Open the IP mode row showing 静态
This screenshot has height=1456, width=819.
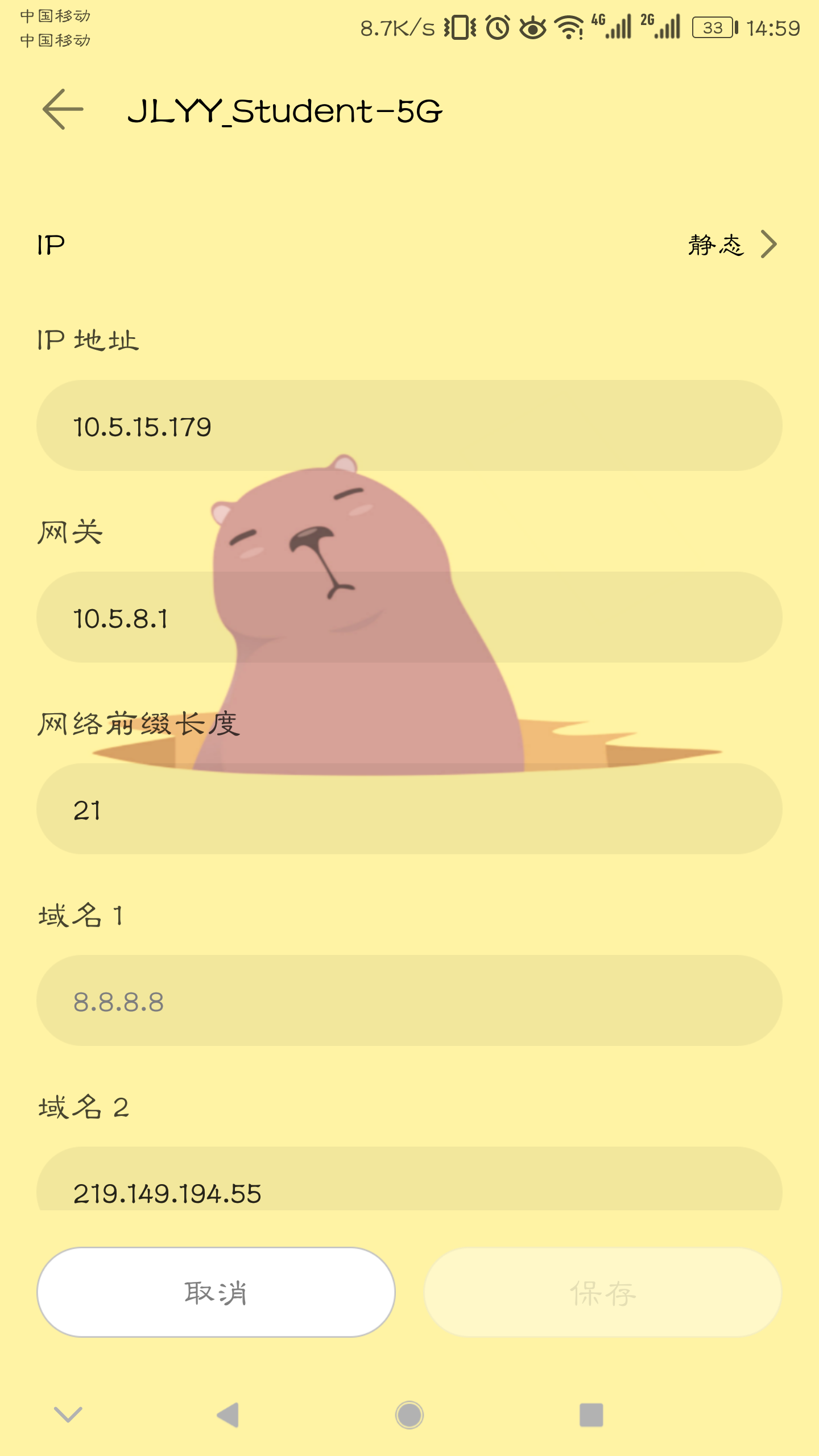pos(409,245)
